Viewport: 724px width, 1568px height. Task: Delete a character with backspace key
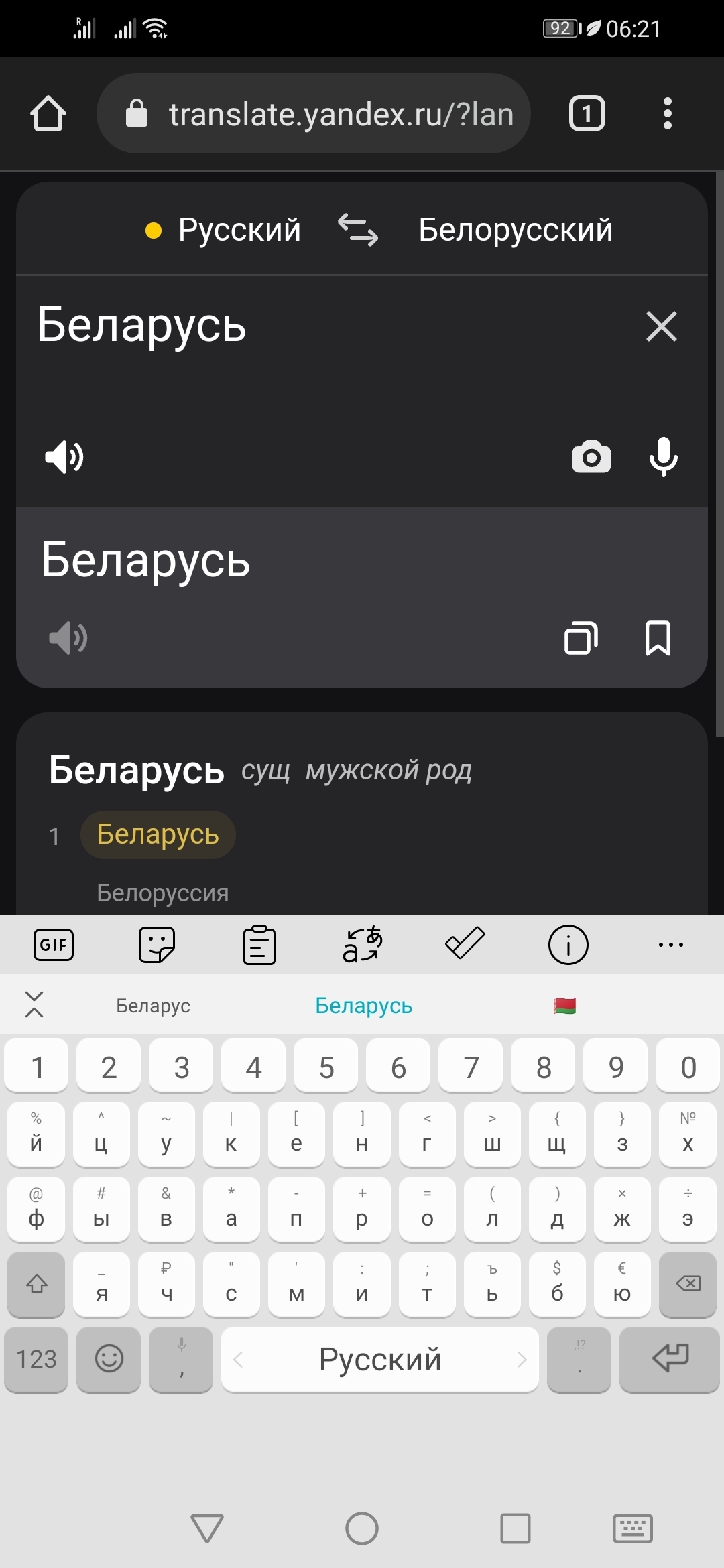(x=688, y=1283)
